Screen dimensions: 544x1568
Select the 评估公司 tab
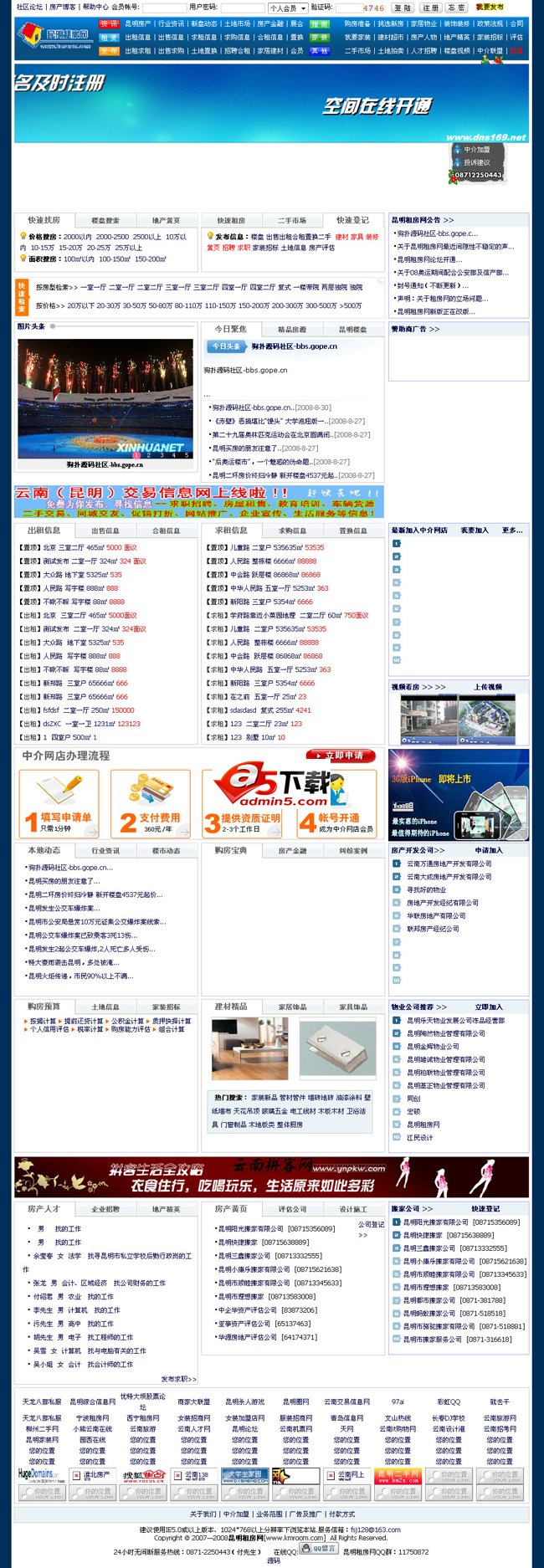[x=292, y=1209]
